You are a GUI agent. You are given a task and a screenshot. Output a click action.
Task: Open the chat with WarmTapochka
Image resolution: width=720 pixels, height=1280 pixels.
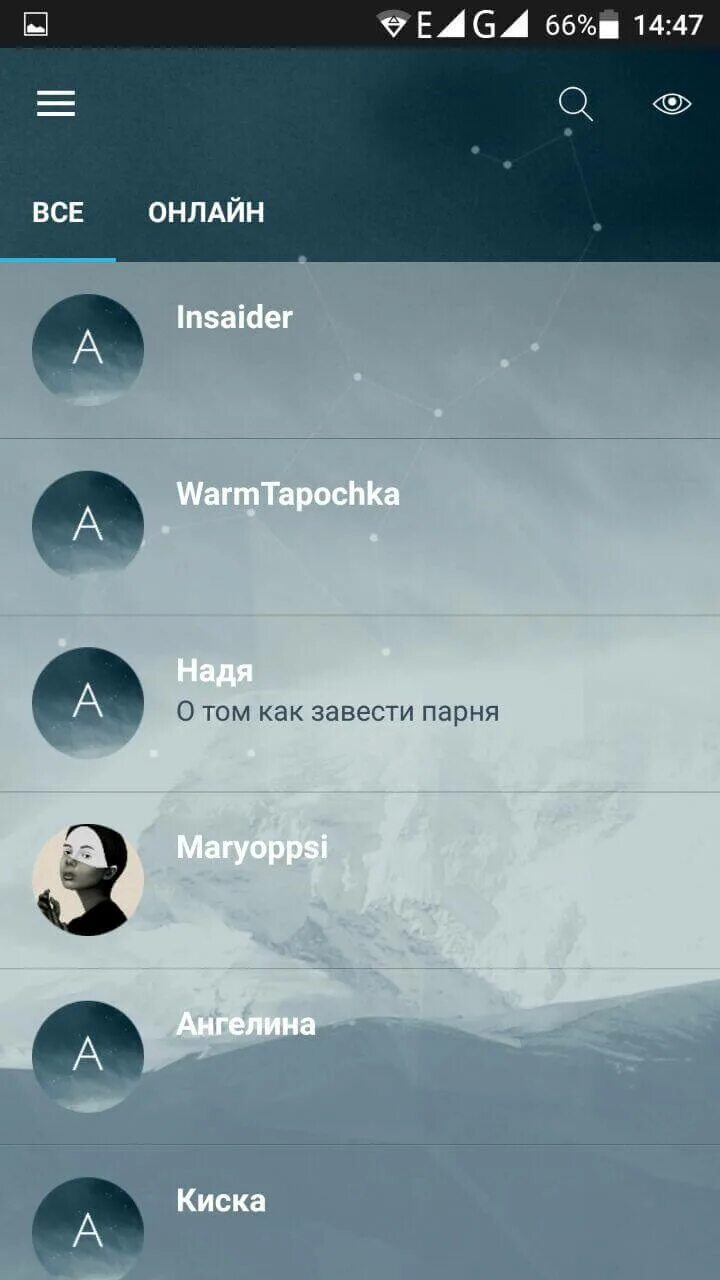pyautogui.click(x=360, y=527)
